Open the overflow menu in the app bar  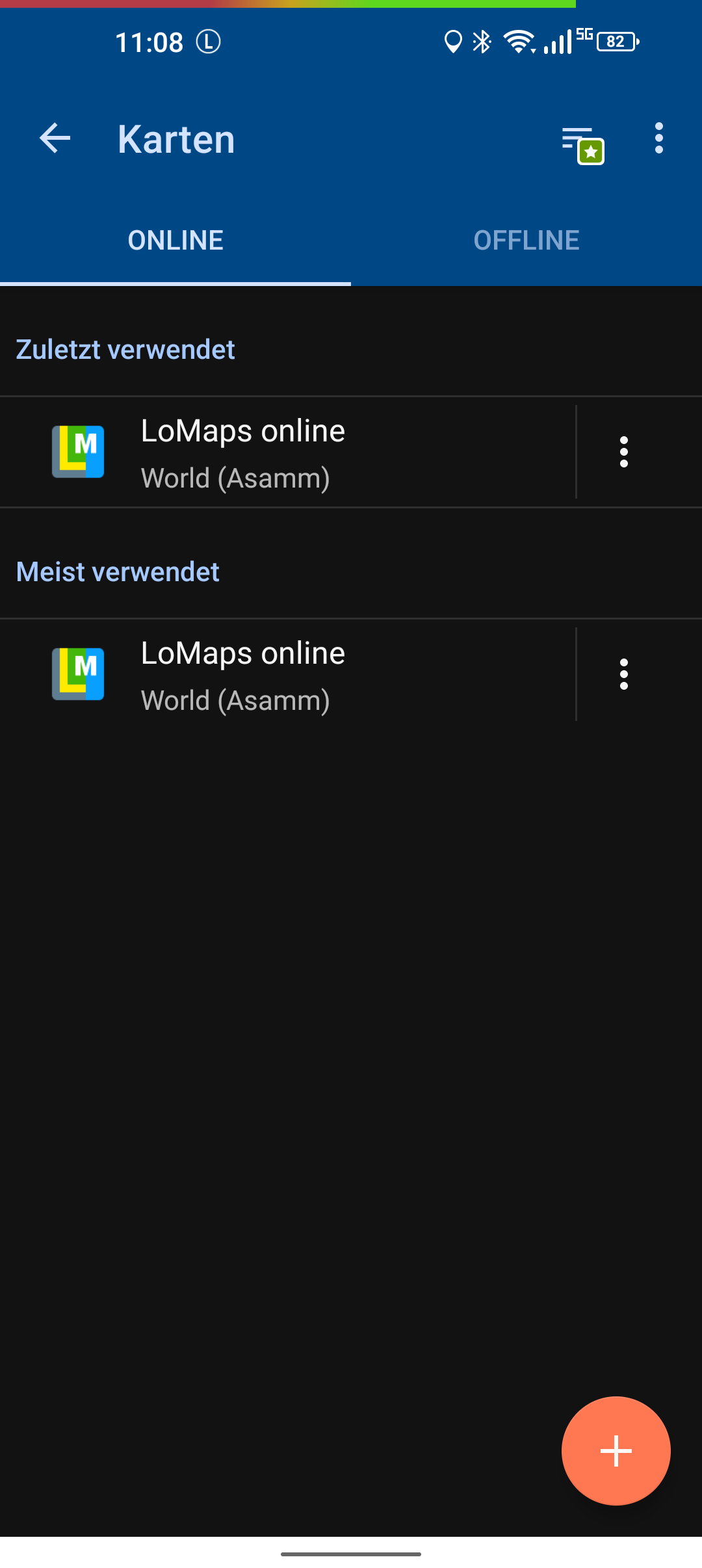[658, 138]
